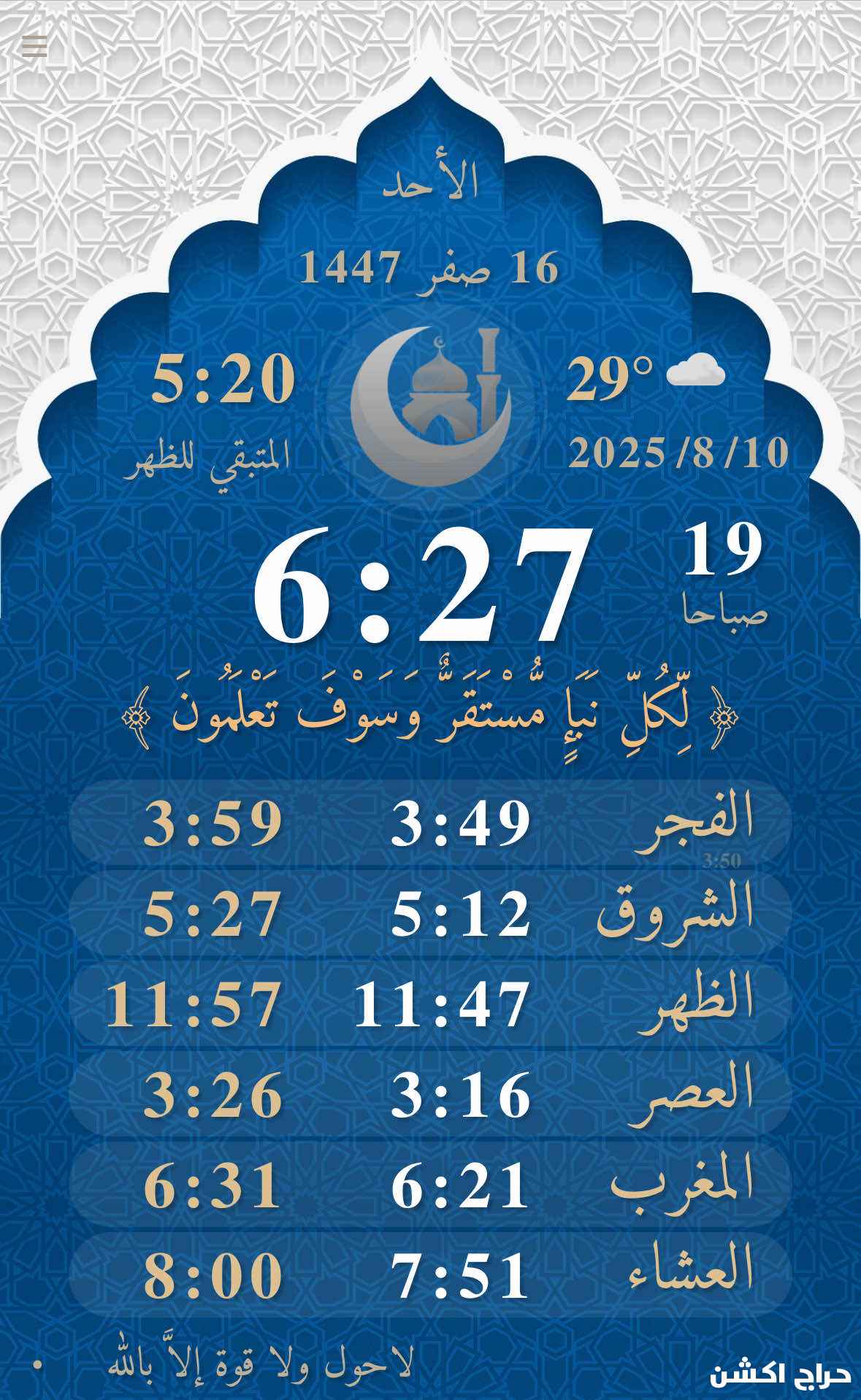Open the hamburger menu
Screen dimensions: 861x1400
[x=34, y=46]
